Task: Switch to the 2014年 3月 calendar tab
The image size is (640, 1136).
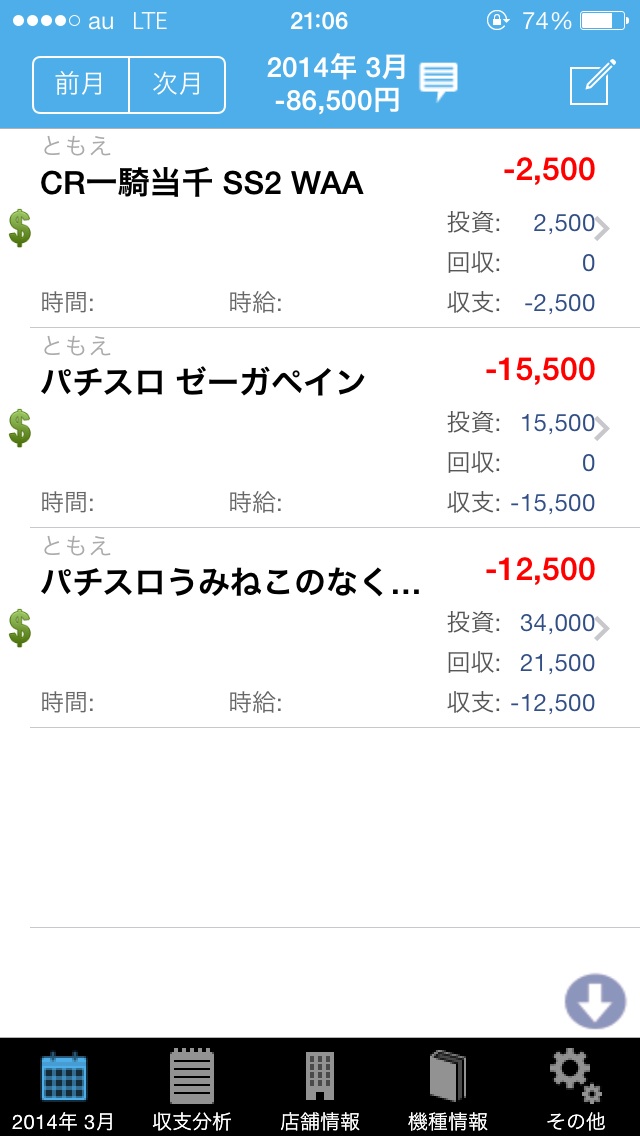Action: pos(64,1088)
